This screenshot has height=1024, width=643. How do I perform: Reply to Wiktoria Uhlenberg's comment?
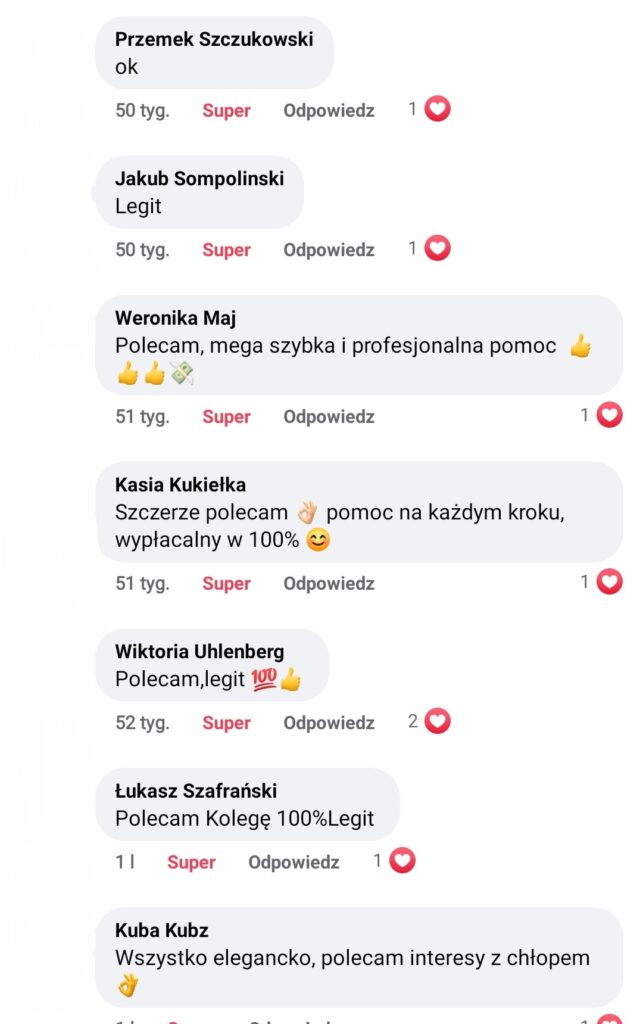328,723
